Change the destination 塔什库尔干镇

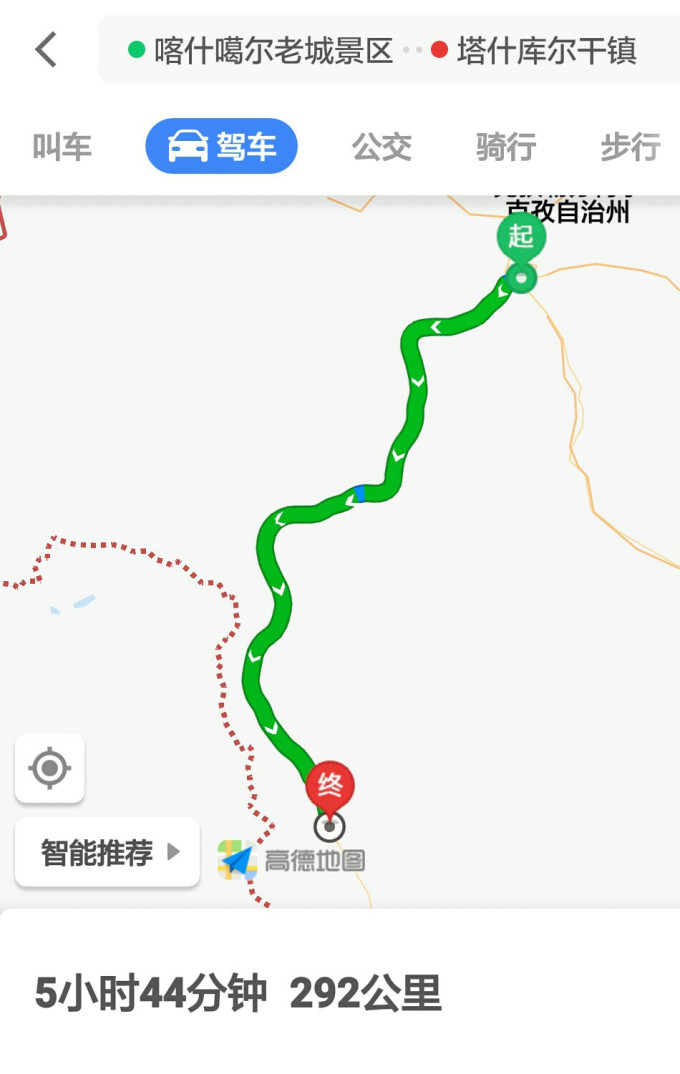(546, 50)
